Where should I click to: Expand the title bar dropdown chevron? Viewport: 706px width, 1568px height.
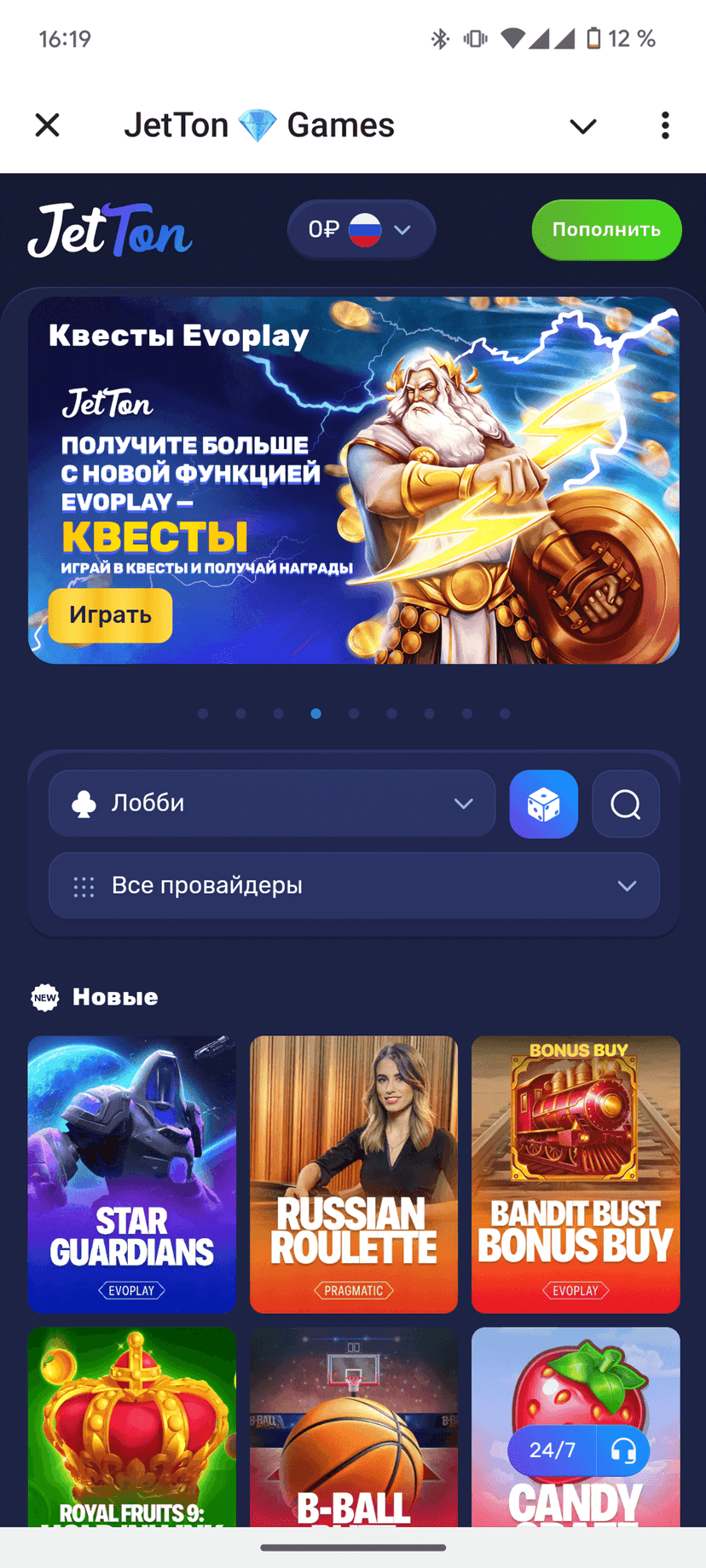click(582, 126)
